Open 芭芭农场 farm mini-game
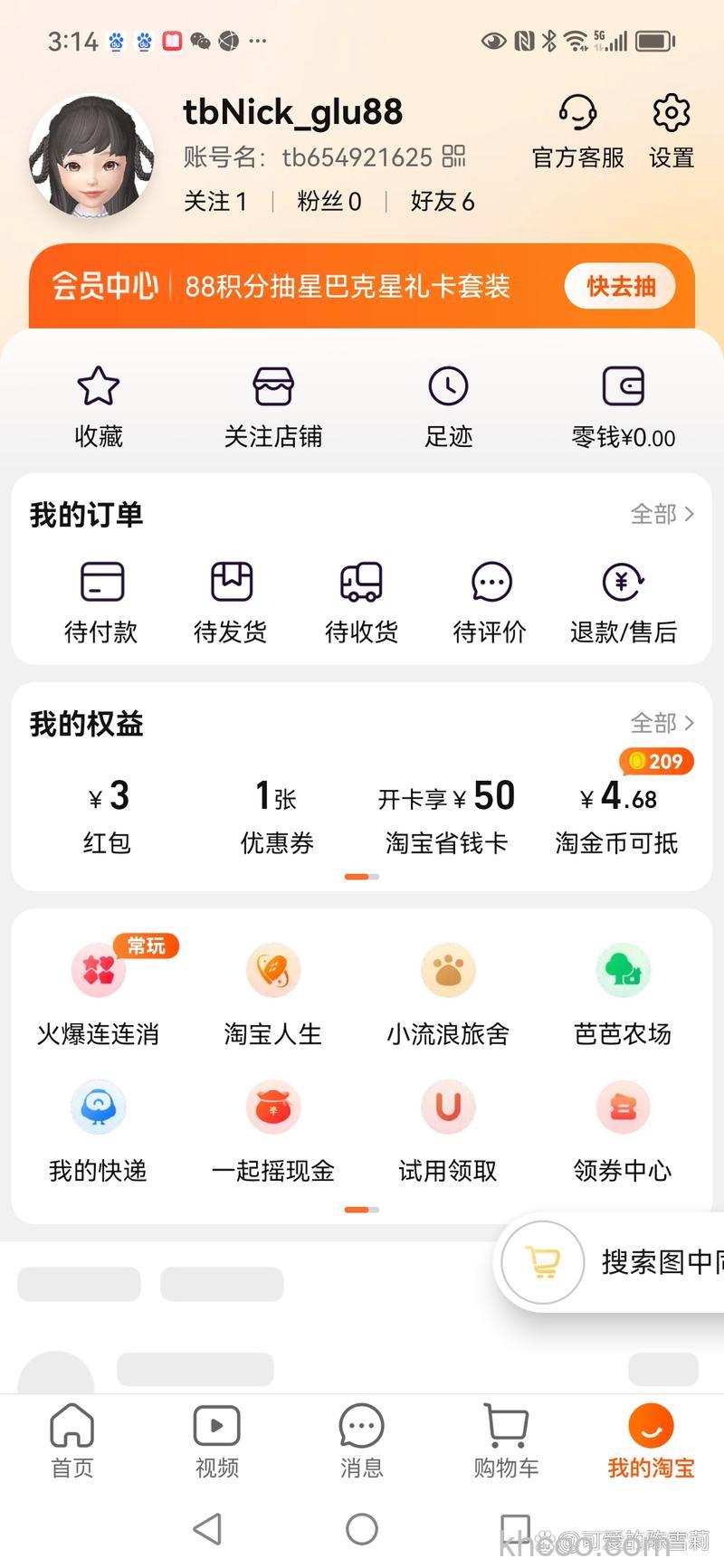The height and width of the screenshot is (1568, 724). pyautogui.click(x=623, y=992)
